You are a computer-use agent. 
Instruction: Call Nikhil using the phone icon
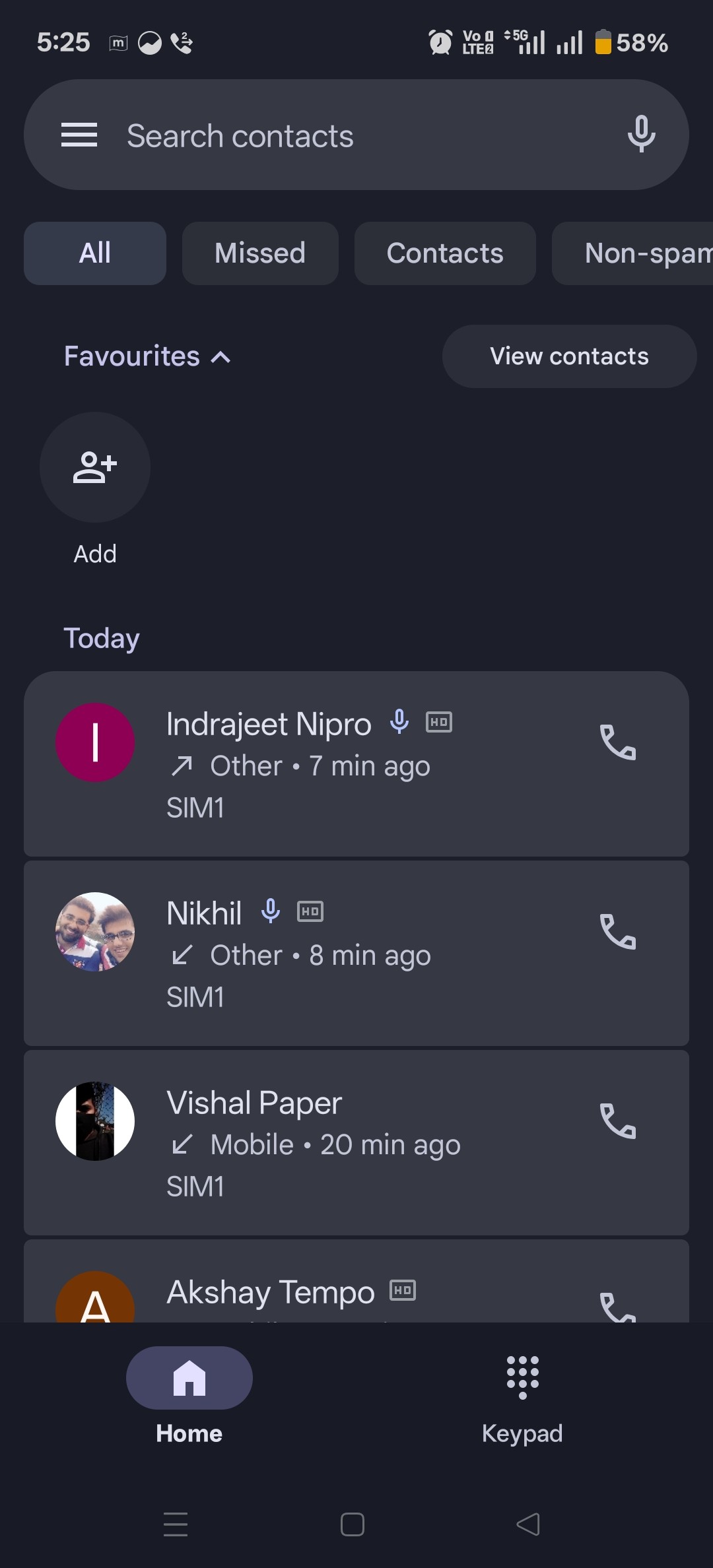click(x=617, y=932)
